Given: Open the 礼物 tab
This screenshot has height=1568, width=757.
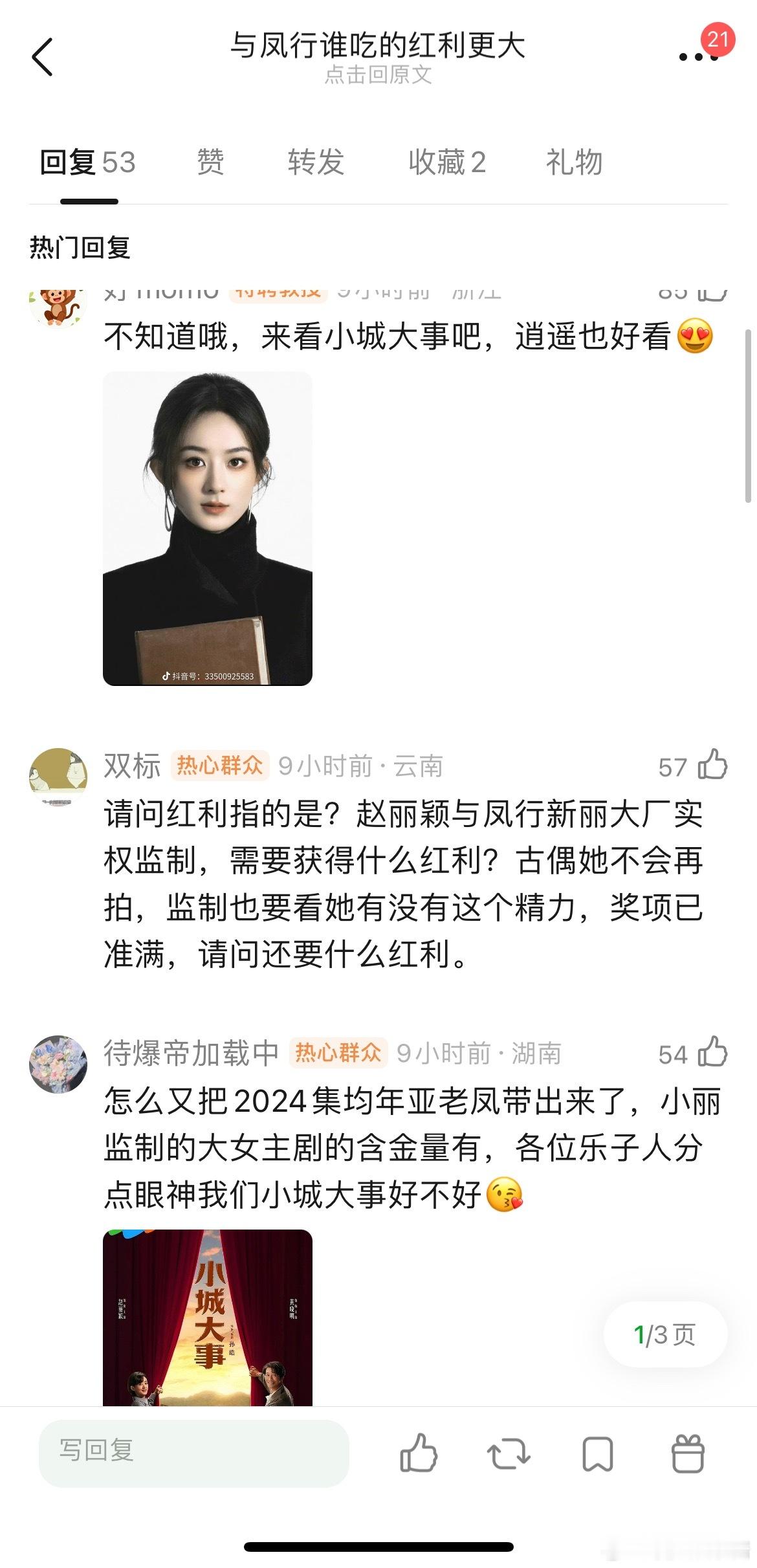Looking at the screenshot, I should pos(573,163).
